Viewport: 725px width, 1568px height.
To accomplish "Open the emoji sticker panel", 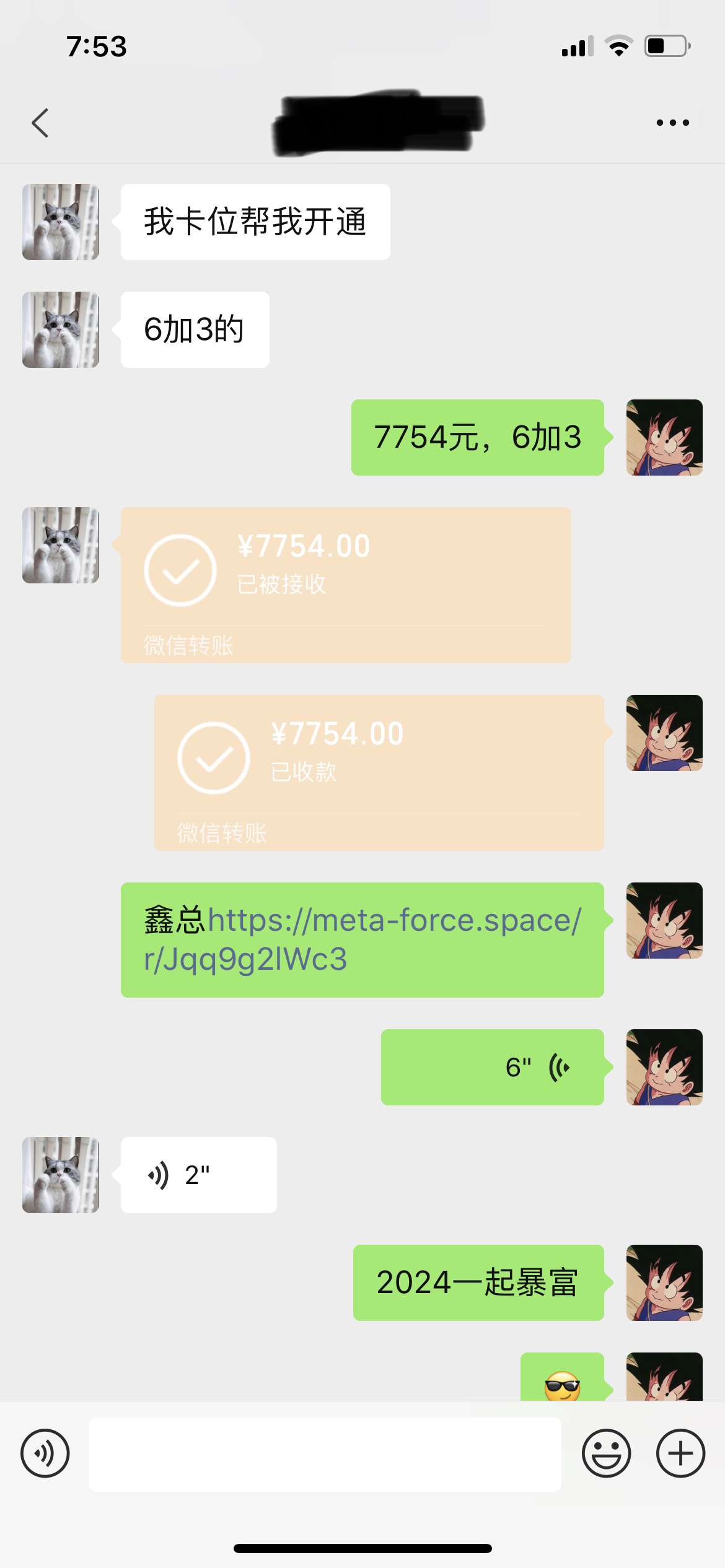I will pos(606,1453).
